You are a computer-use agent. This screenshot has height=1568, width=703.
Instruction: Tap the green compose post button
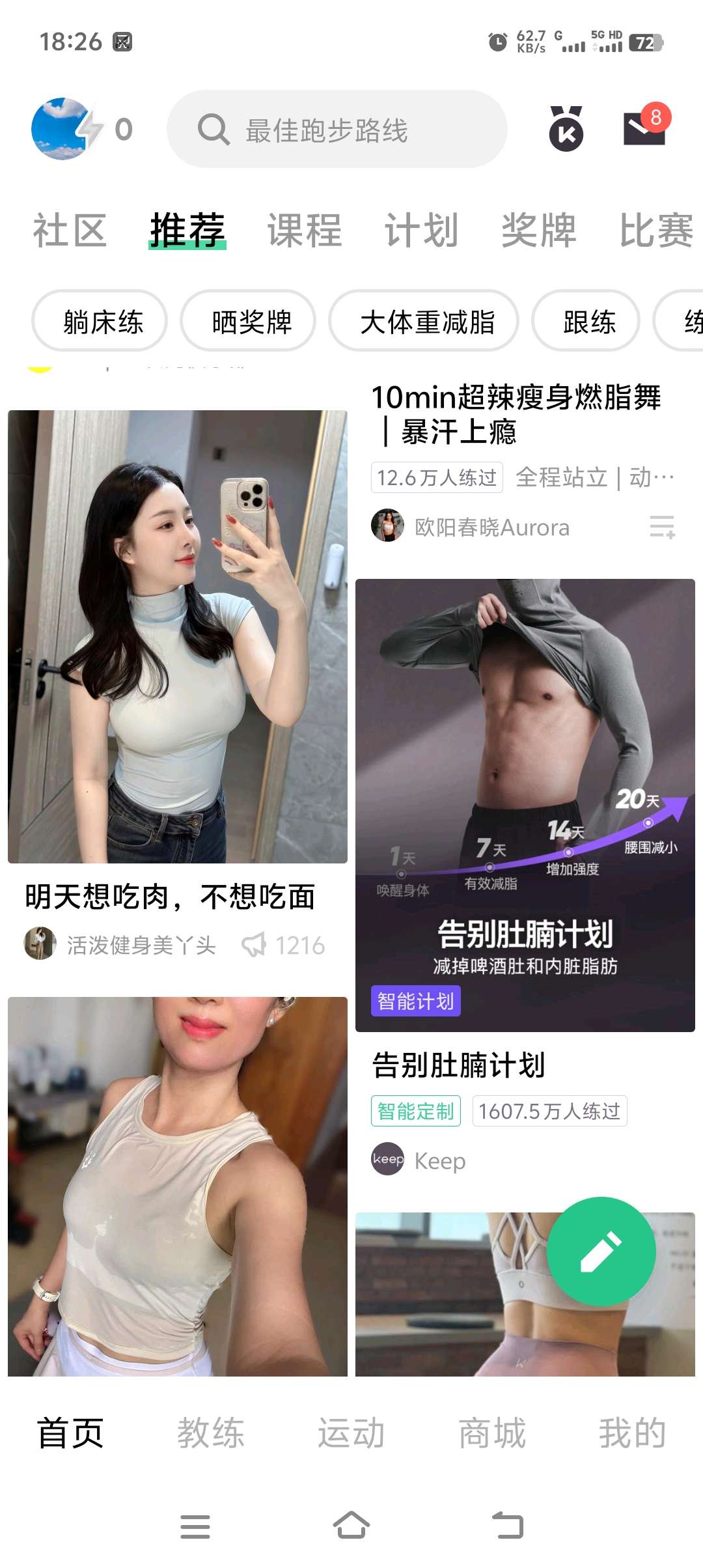(x=601, y=1251)
